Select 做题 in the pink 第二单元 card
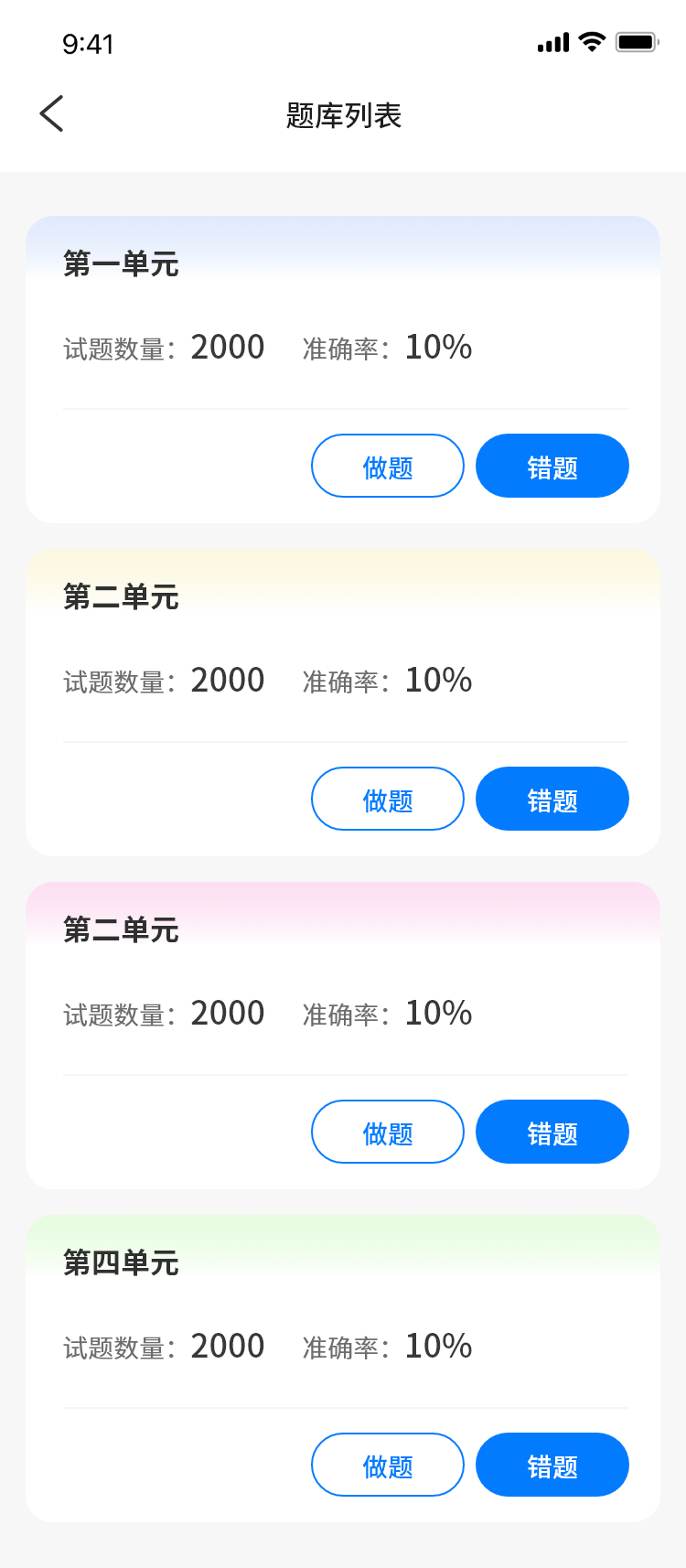The image size is (686, 1568). pos(388,1133)
